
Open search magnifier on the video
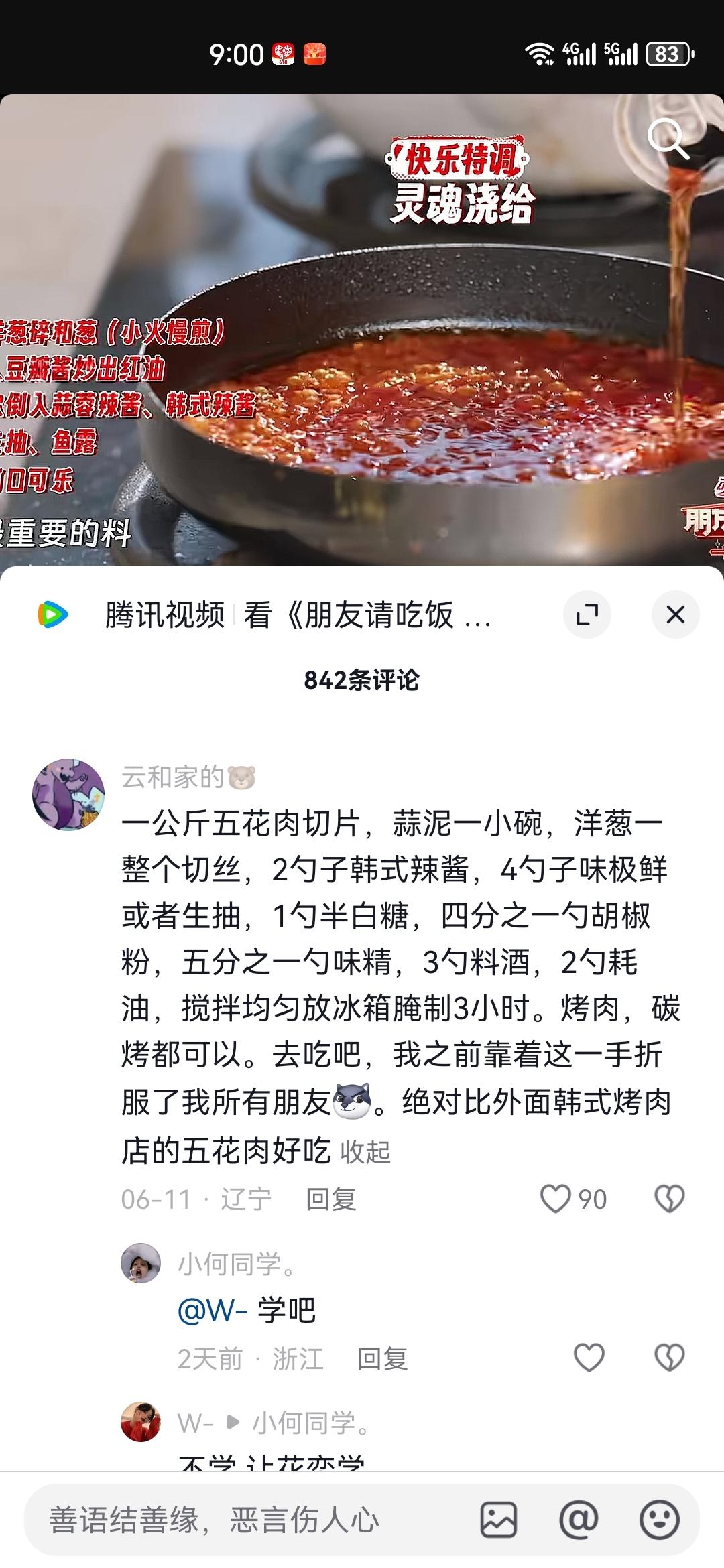point(668,139)
